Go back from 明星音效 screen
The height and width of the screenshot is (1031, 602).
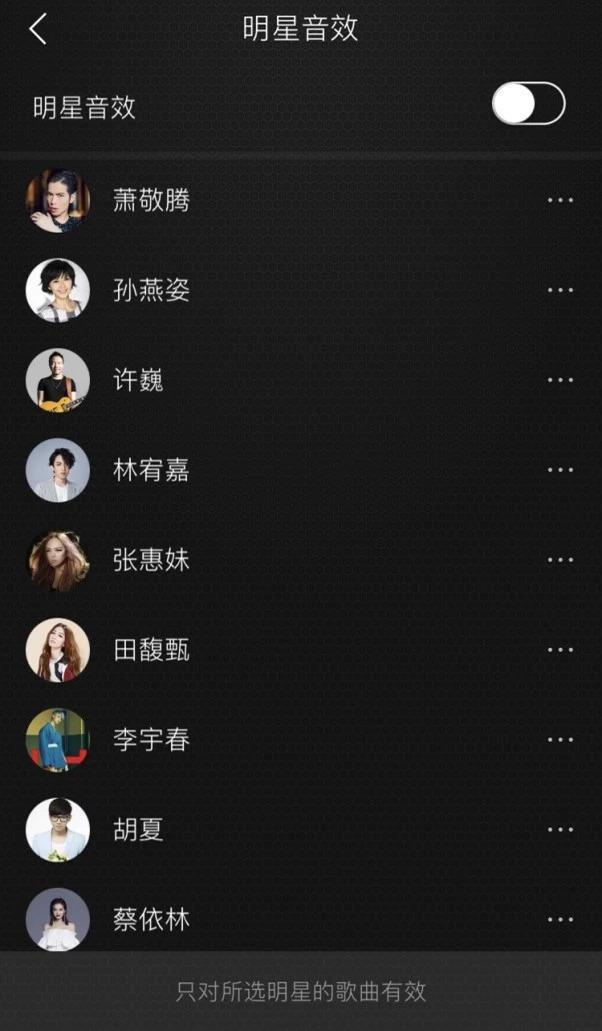(38, 30)
